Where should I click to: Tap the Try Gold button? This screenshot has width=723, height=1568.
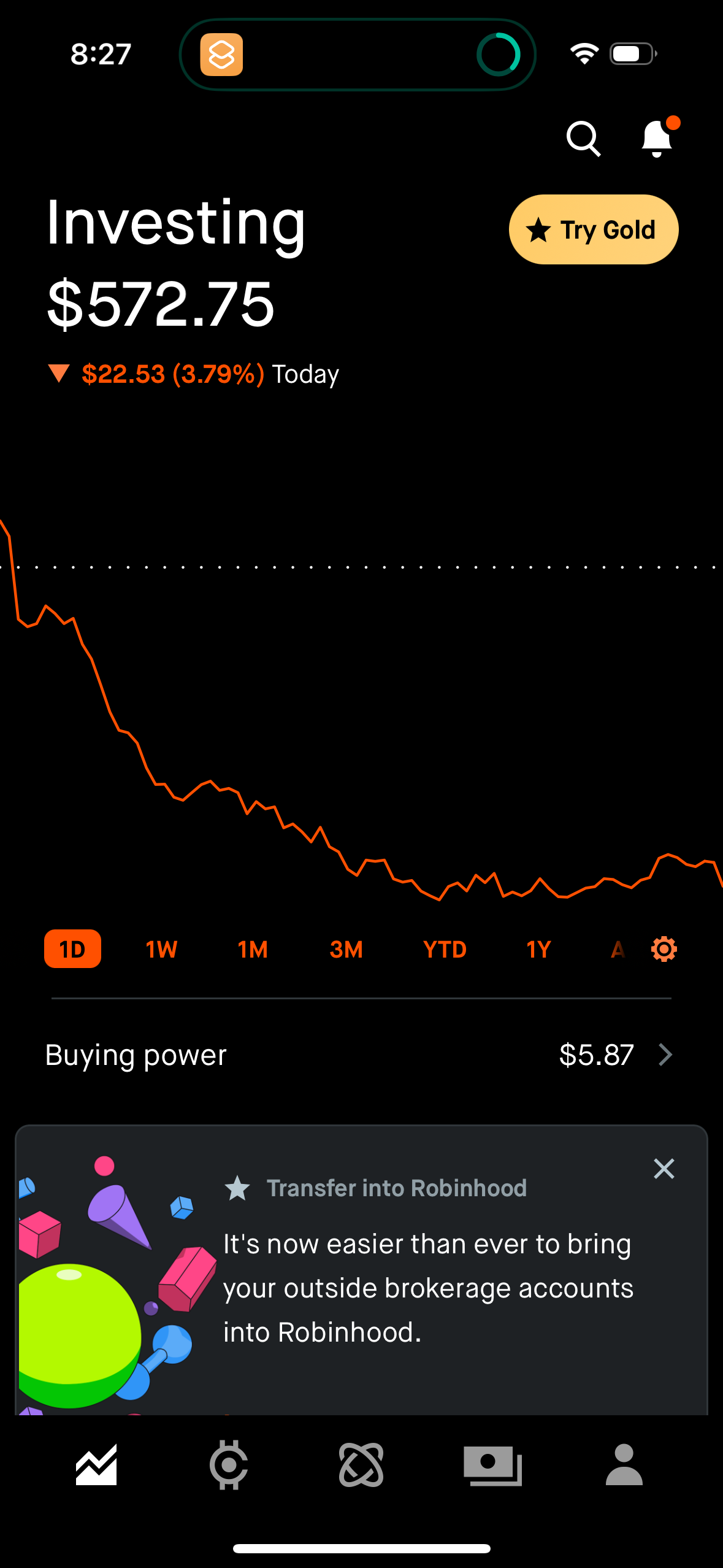pos(593,229)
